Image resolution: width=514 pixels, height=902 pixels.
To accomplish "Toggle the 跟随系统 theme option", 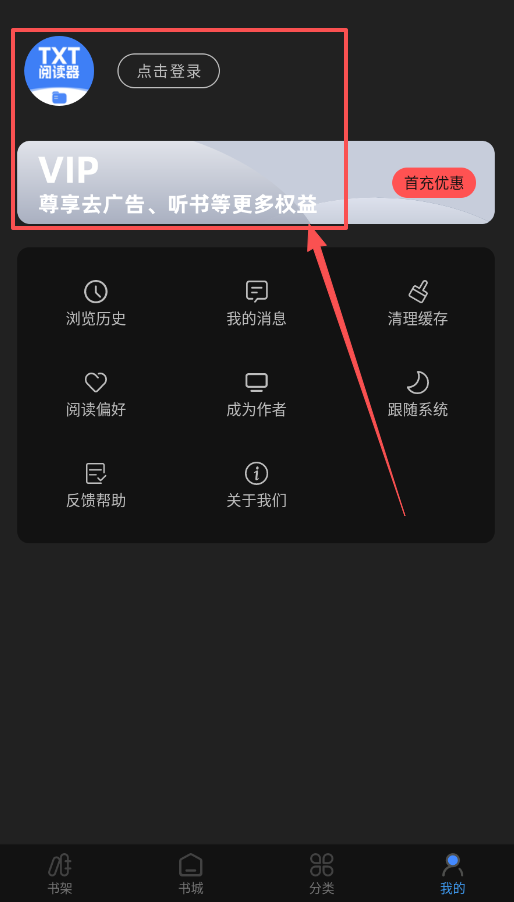I will coord(417,395).
